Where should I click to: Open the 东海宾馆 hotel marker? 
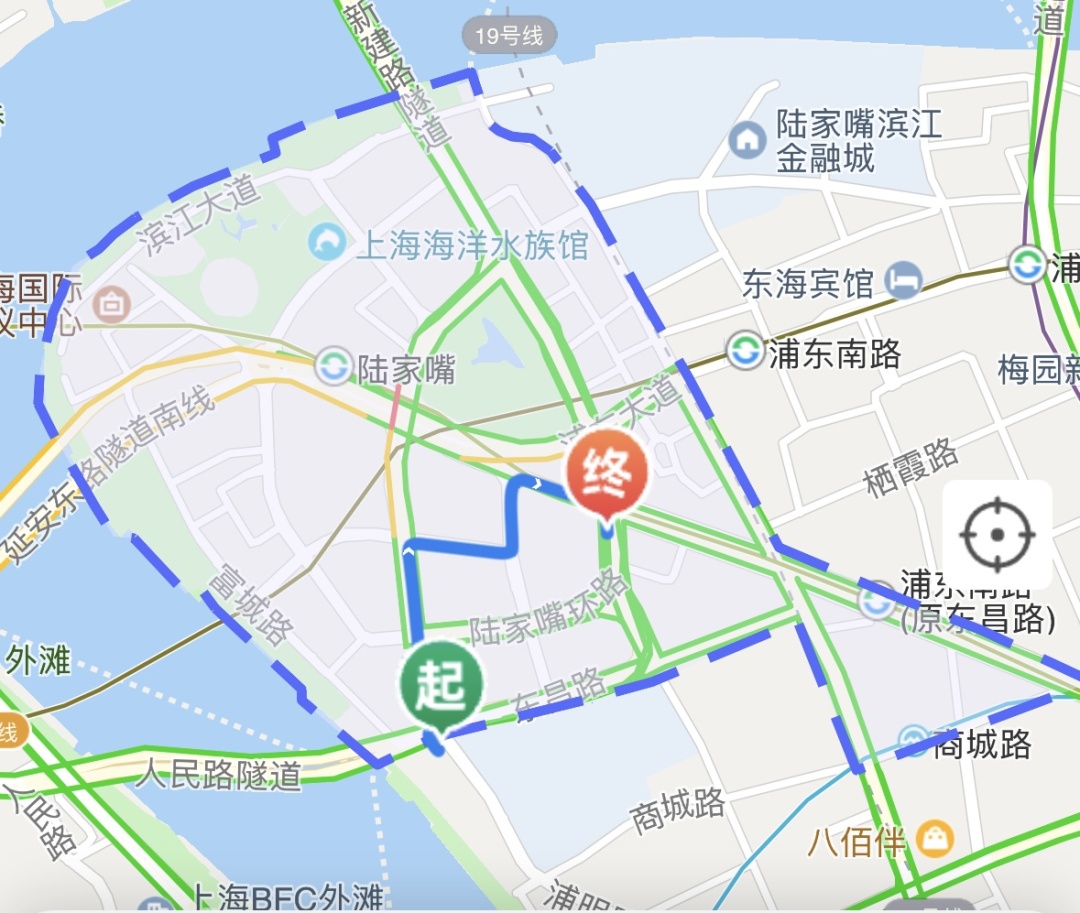905,281
